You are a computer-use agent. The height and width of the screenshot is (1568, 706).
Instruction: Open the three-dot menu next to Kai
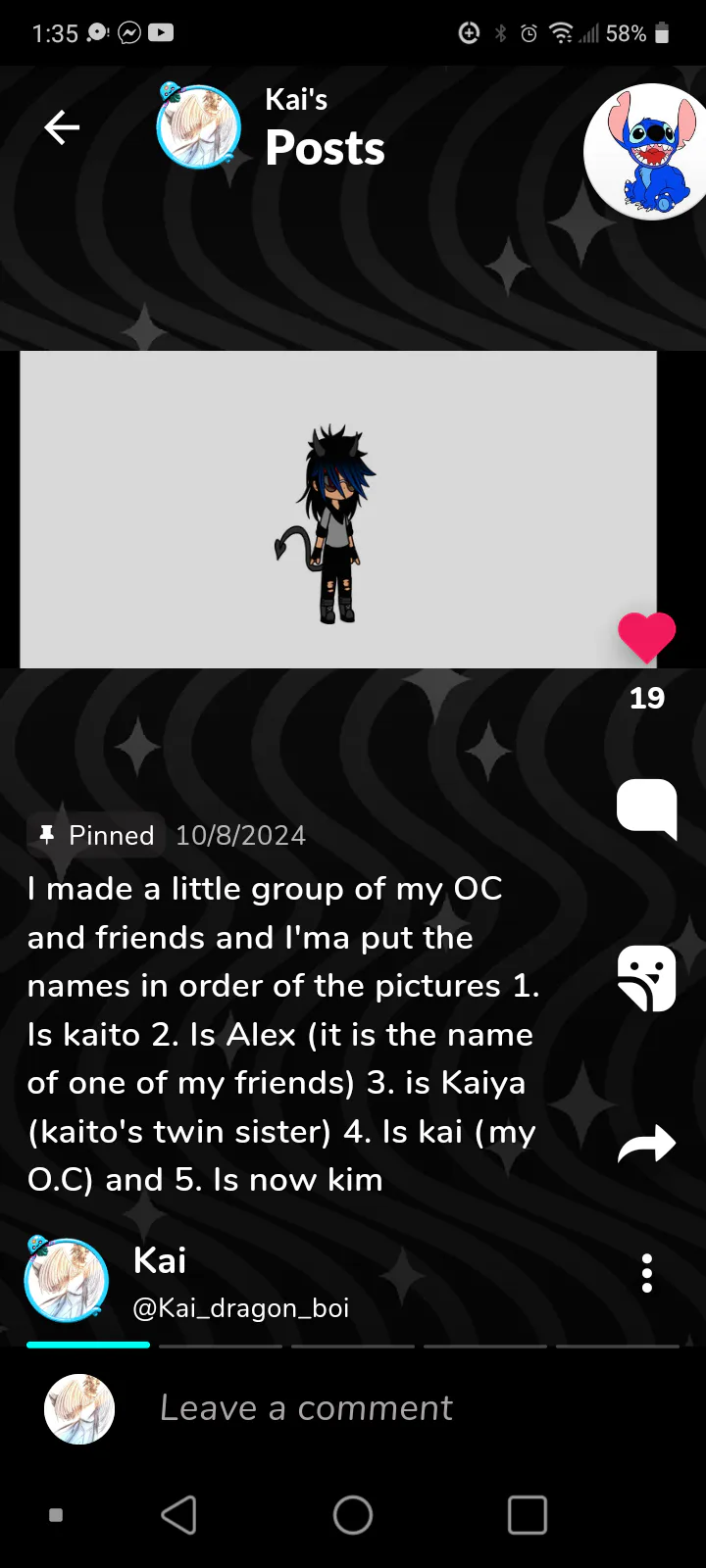point(646,1273)
